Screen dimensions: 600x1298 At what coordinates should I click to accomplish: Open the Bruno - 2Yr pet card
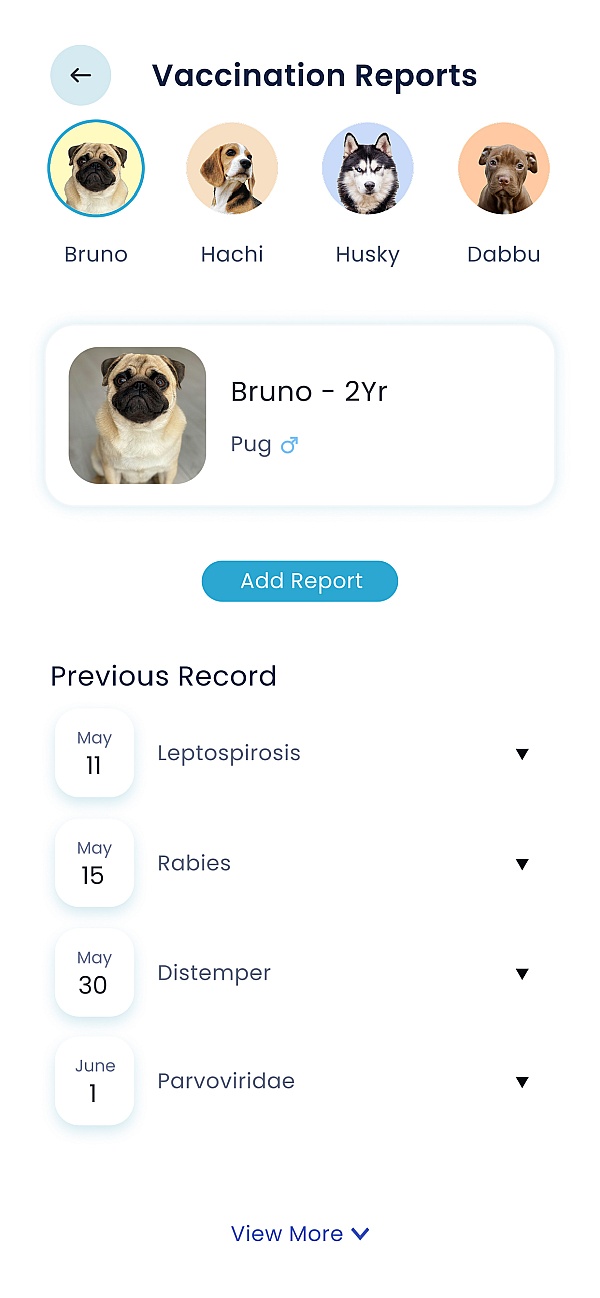(x=300, y=415)
